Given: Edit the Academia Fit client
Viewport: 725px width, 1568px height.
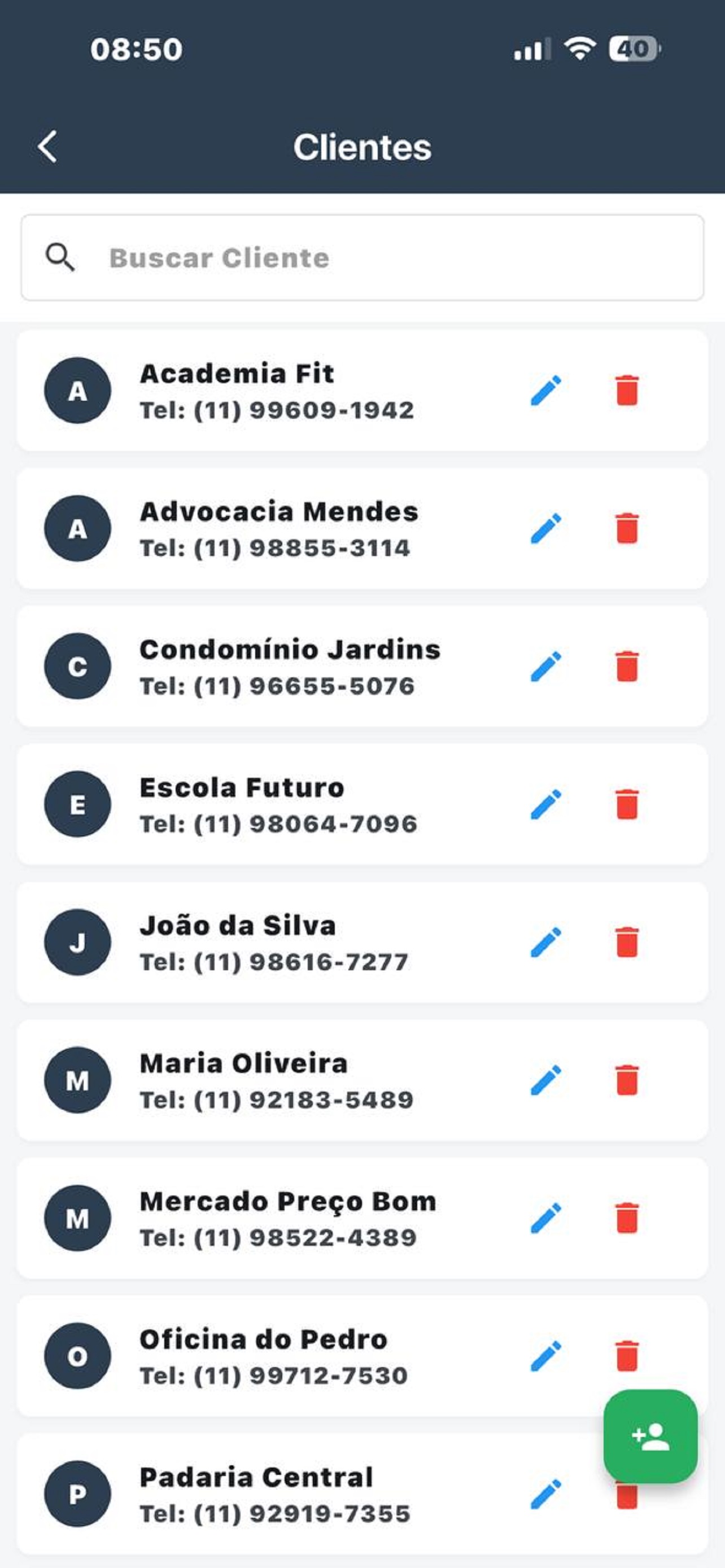Looking at the screenshot, I should [545, 390].
